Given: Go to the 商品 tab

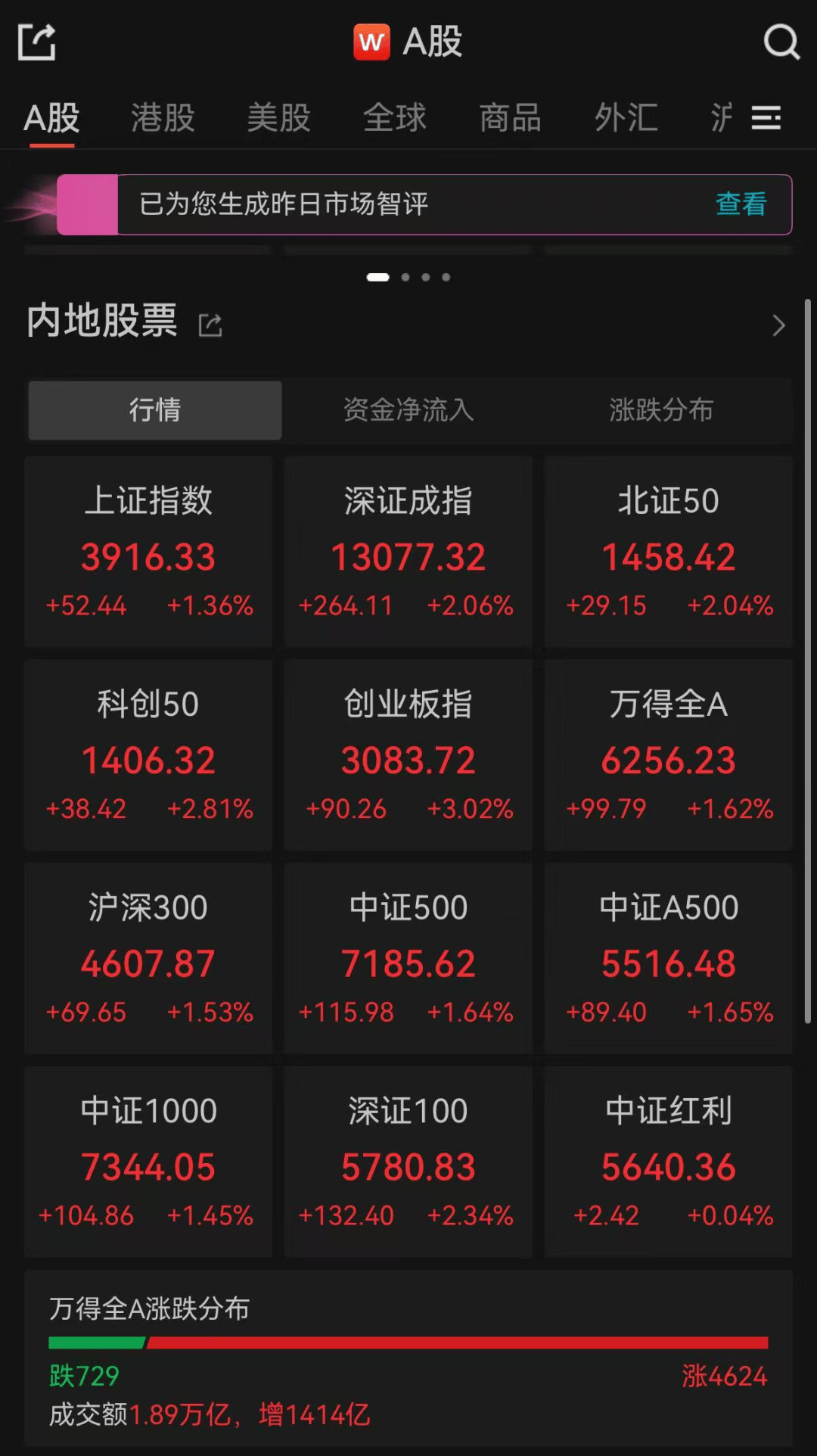Looking at the screenshot, I should (510, 118).
